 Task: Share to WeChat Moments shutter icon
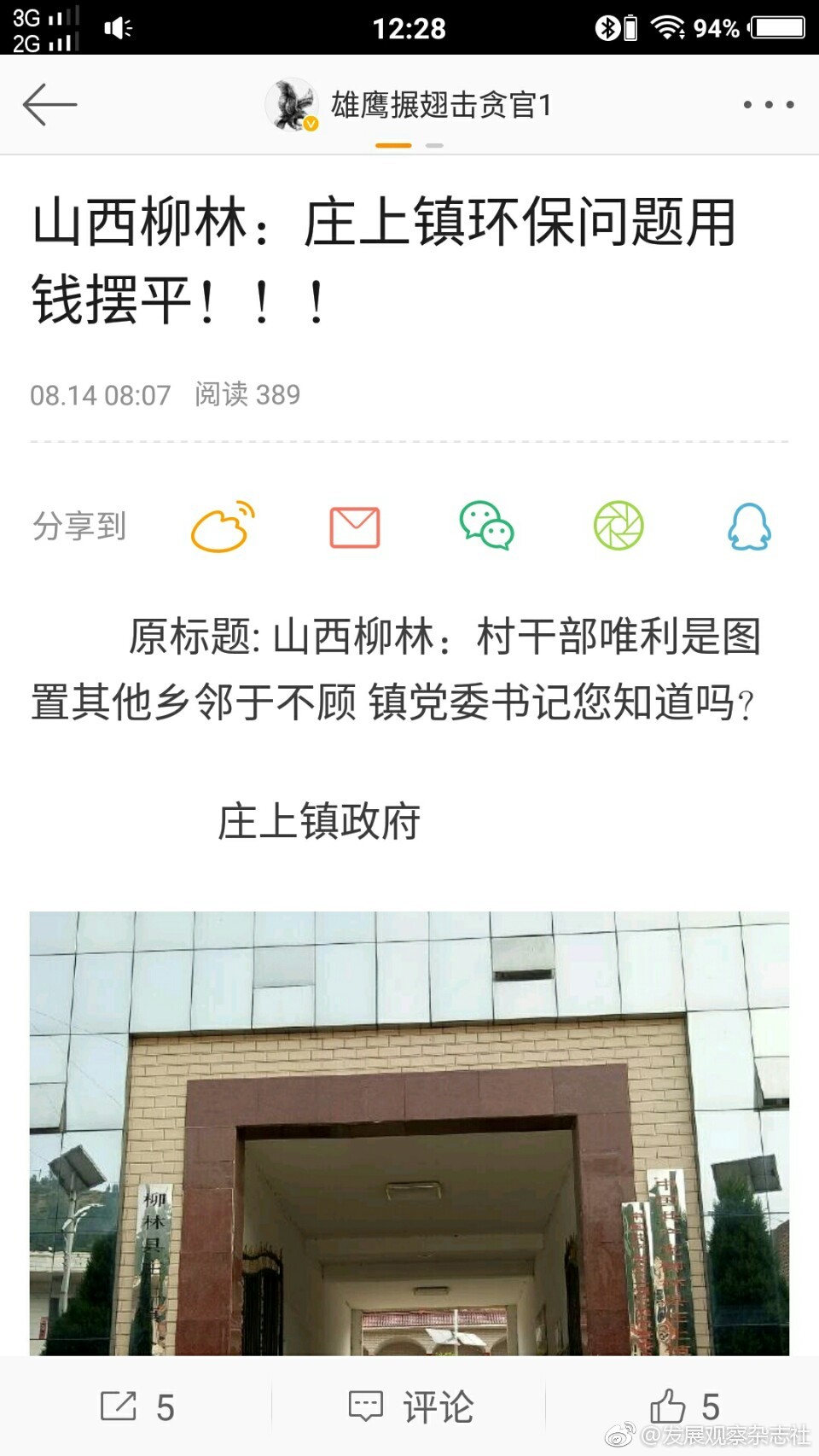click(x=619, y=526)
